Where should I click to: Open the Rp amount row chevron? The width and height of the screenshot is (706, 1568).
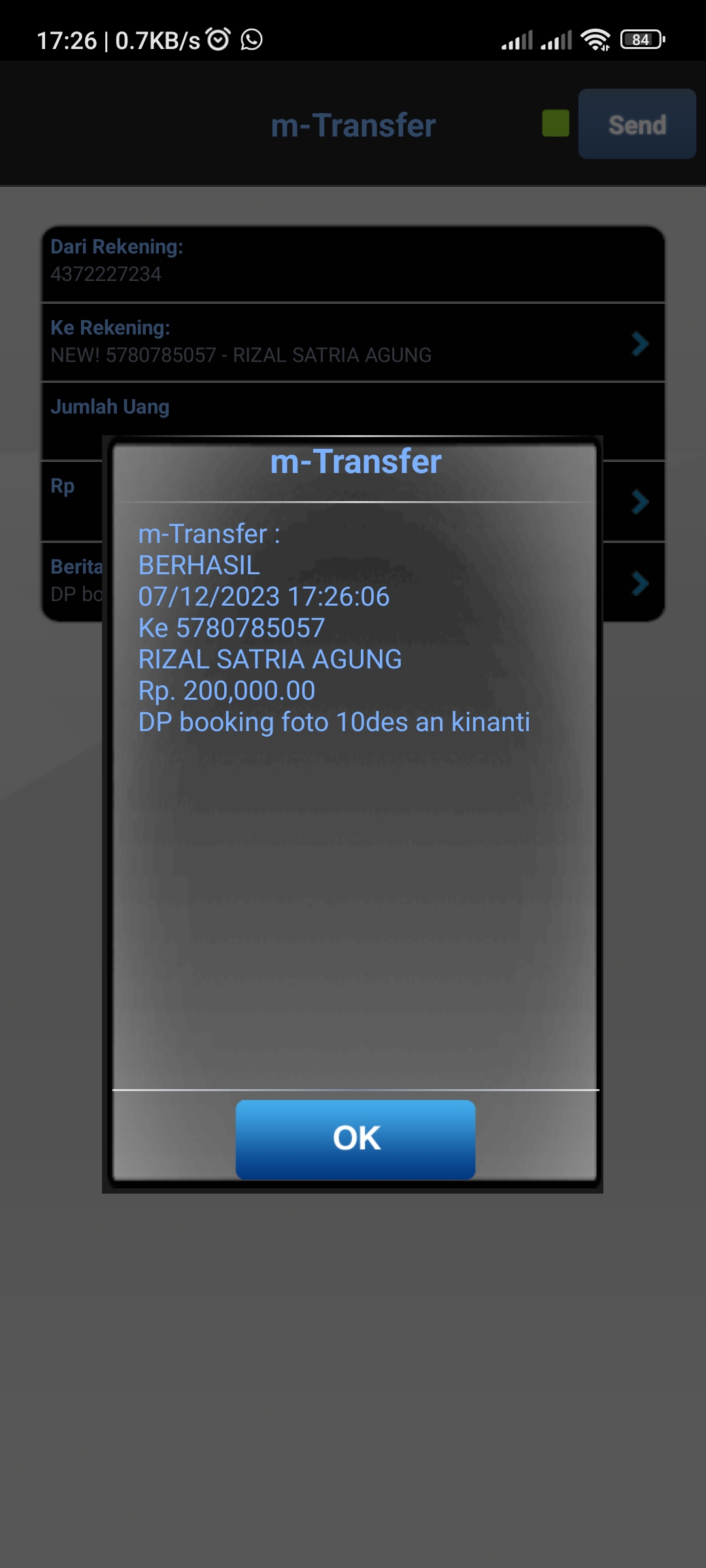coord(640,502)
